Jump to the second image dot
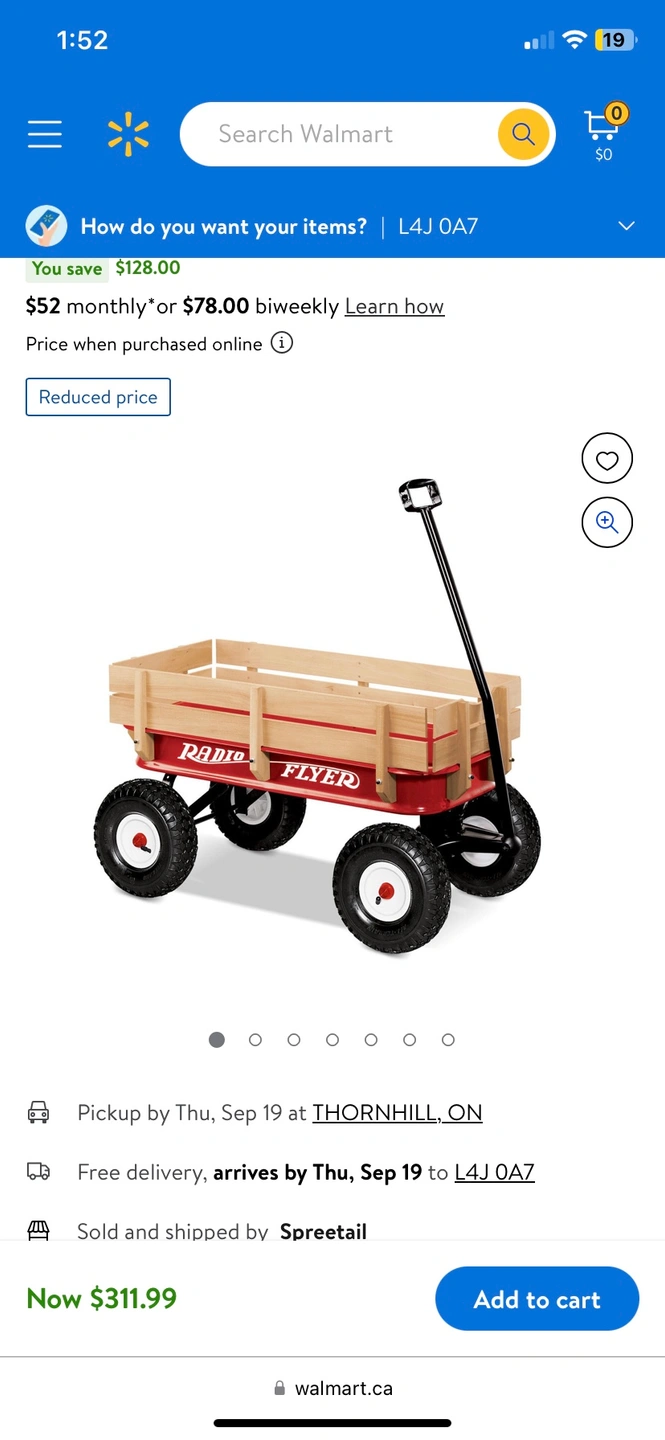Viewport: 665px width, 1440px height. coord(255,1040)
